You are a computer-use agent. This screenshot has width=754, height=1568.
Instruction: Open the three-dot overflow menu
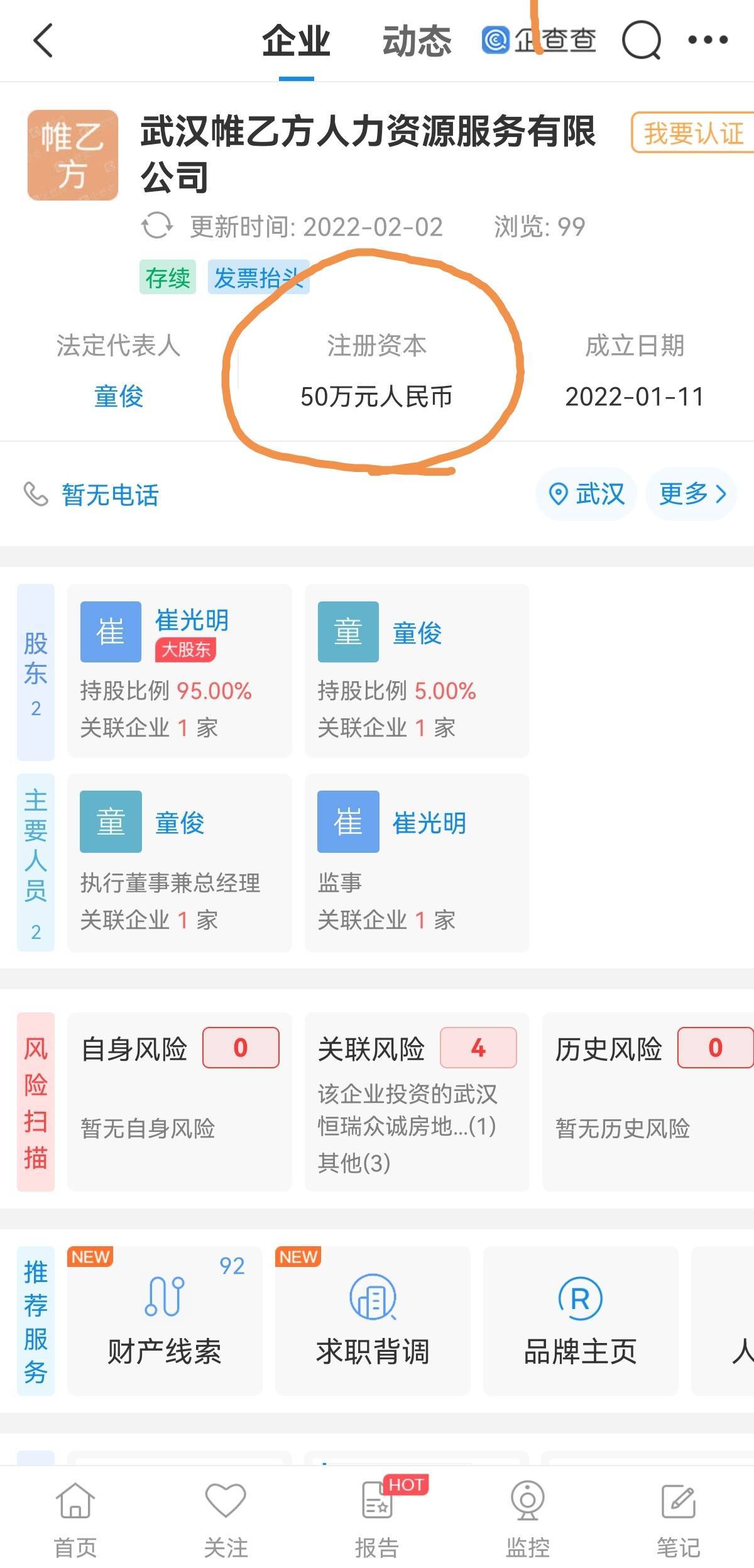[x=708, y=40]
